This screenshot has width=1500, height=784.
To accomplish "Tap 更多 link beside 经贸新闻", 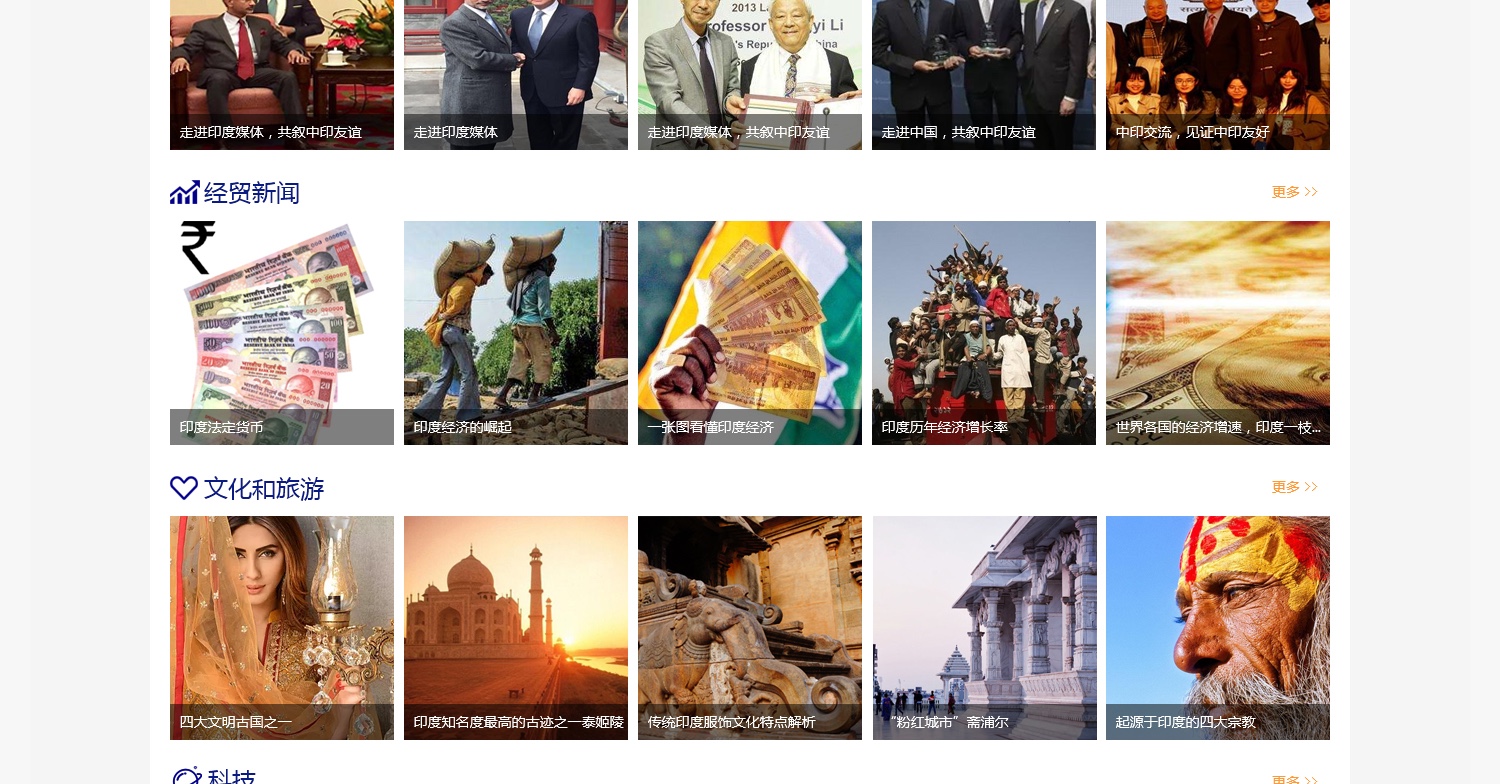I will (x=1294, y=192).
